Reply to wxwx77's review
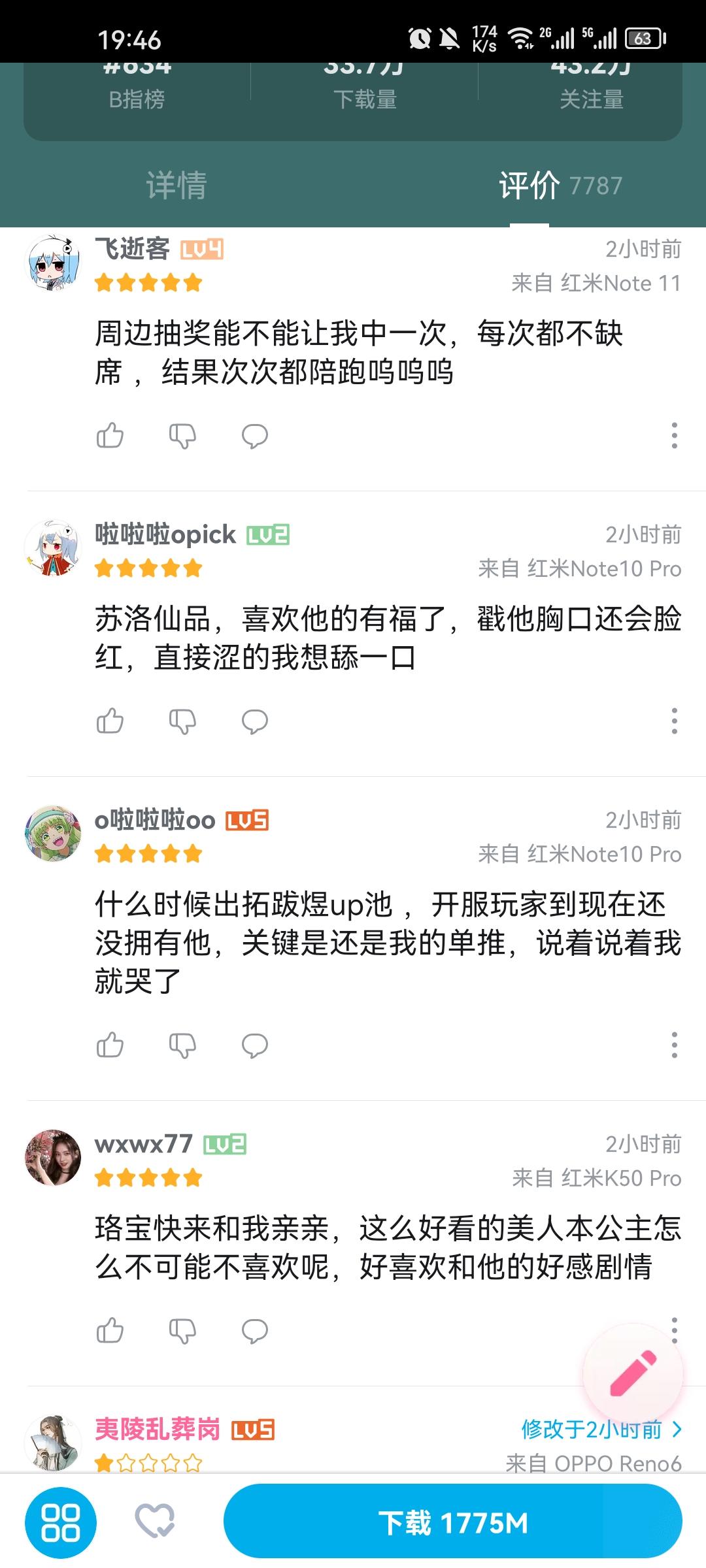This screenshot has width=706, height=1568. pos(254,1330)
